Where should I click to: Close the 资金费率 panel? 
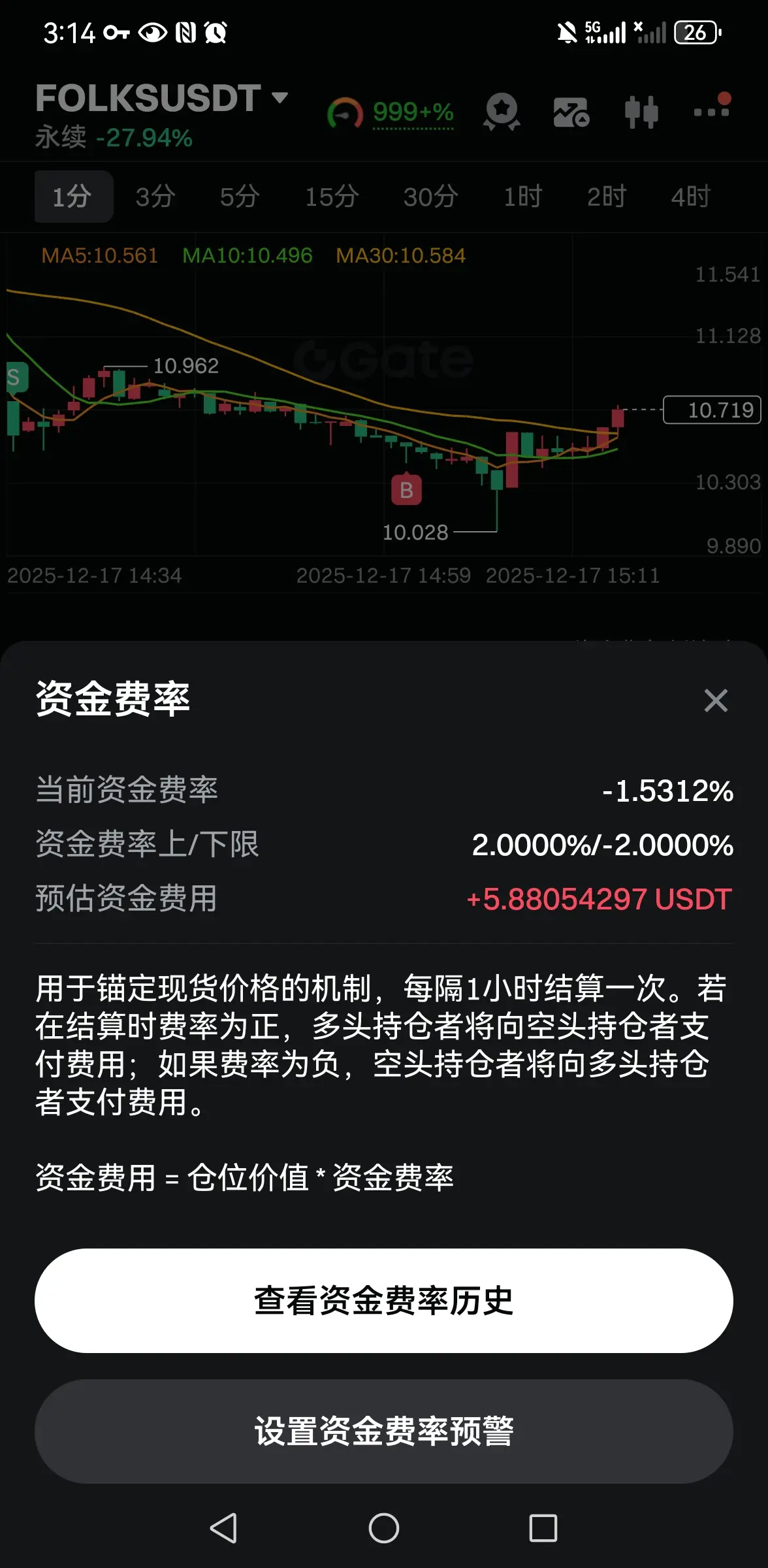(716, 700)
